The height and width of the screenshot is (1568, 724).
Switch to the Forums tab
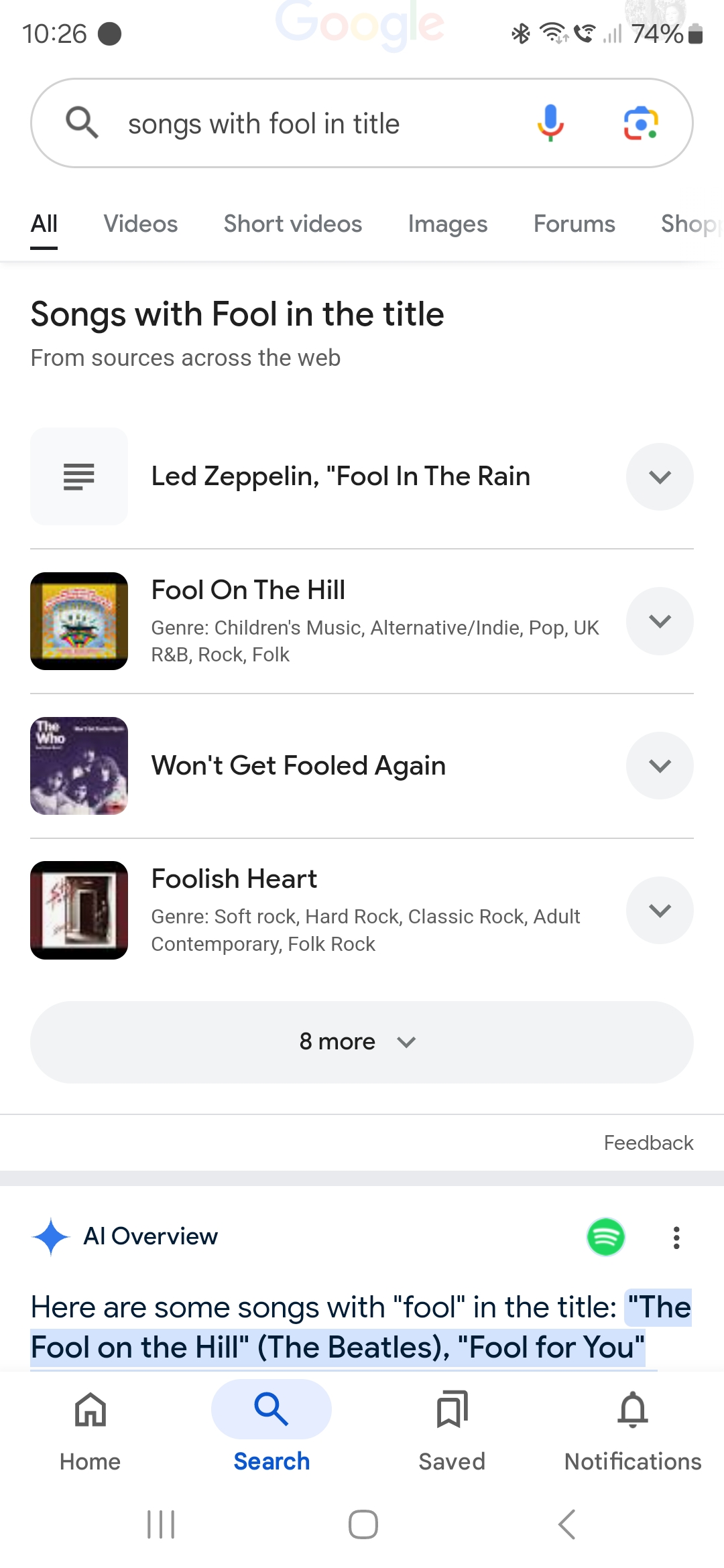574,224
